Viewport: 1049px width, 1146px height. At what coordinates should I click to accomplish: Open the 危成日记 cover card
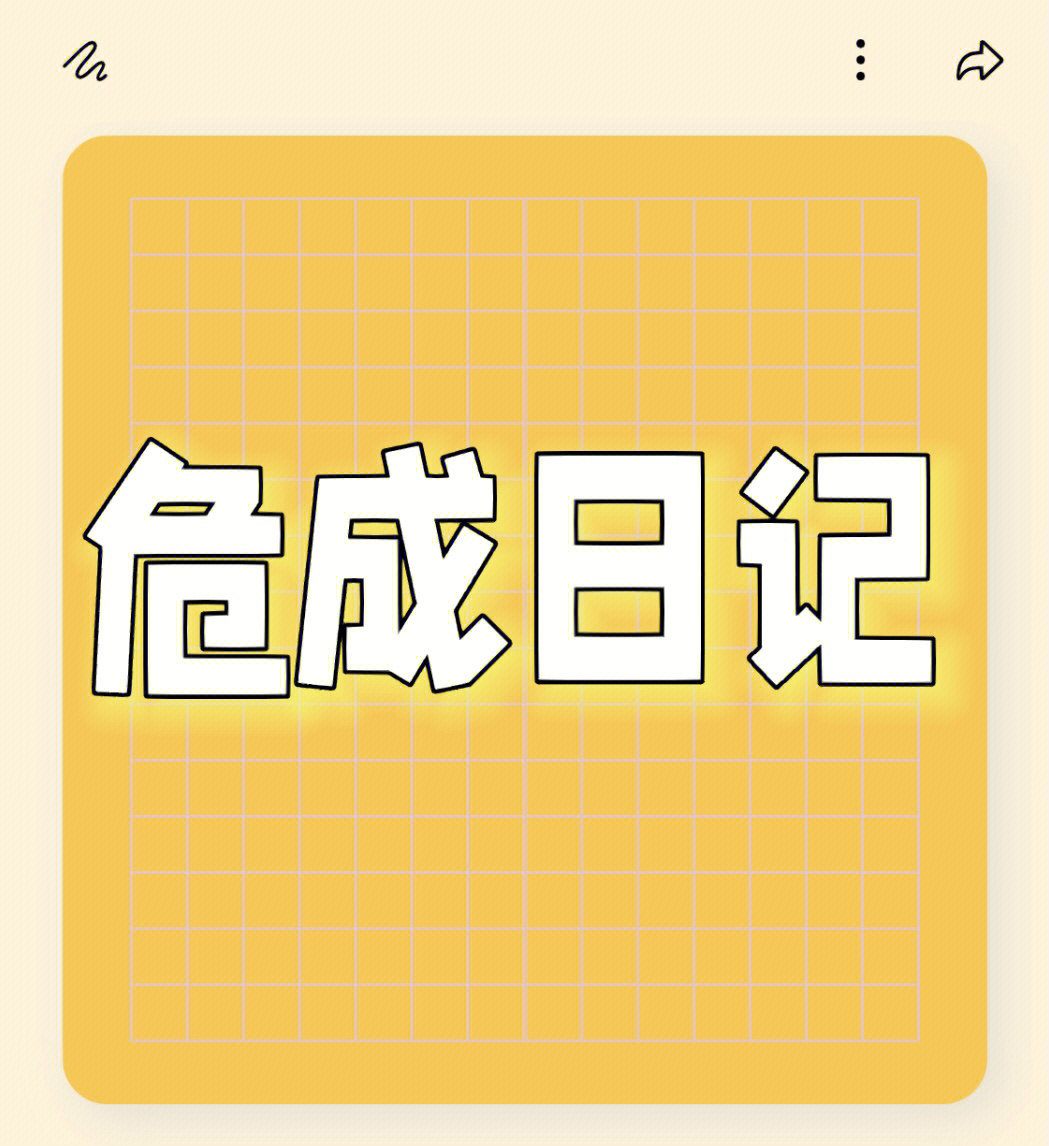(x=524, y=620)
